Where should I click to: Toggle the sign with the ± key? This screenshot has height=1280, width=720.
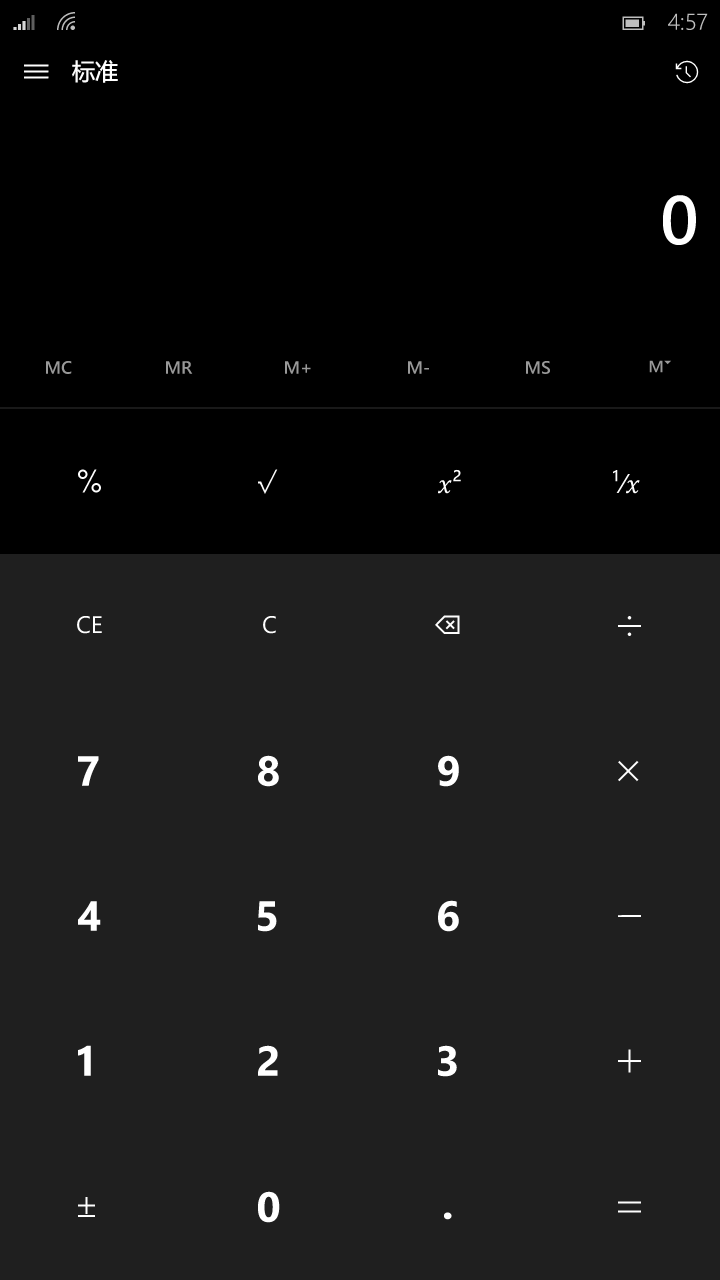[87, 1207]
